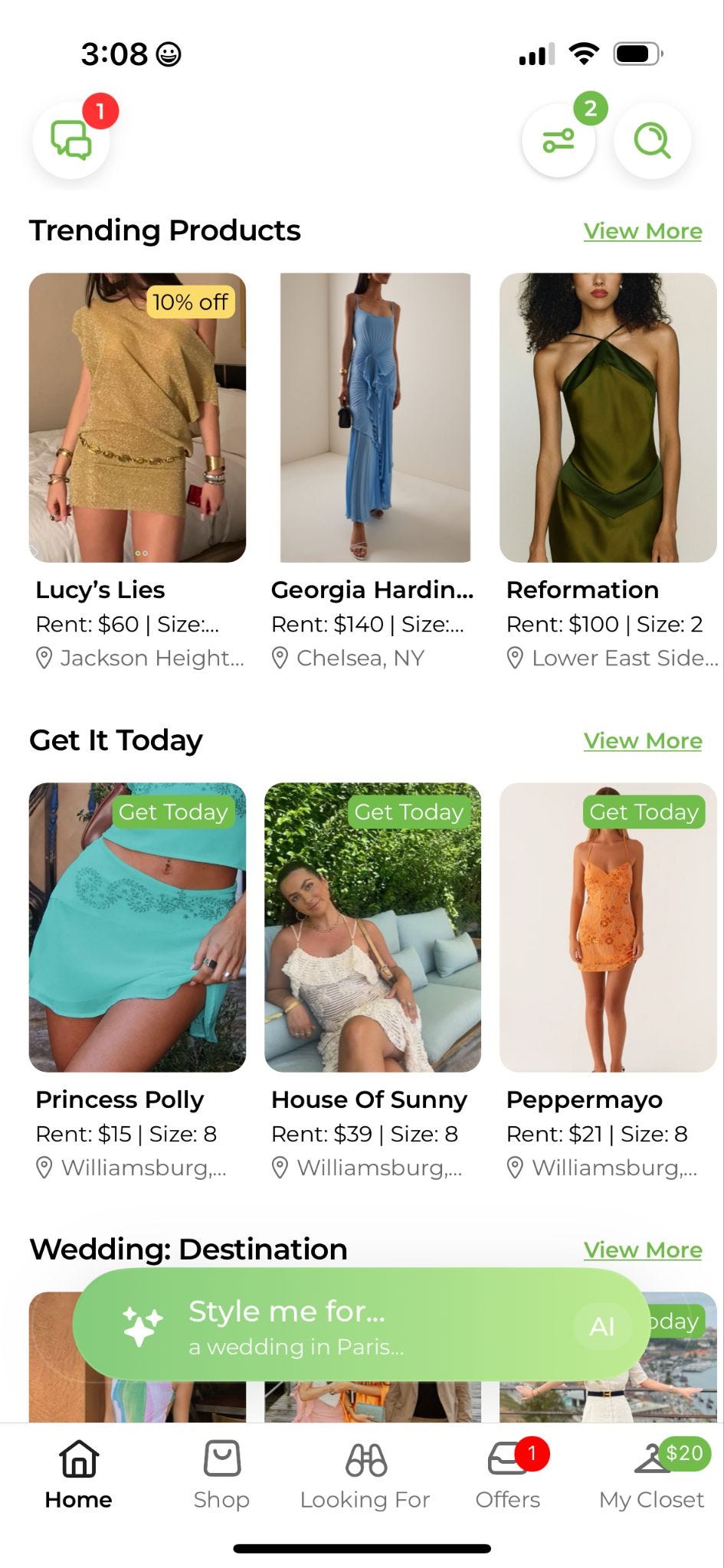
Task: View more Get It Today items
Action: coord(642,741)
